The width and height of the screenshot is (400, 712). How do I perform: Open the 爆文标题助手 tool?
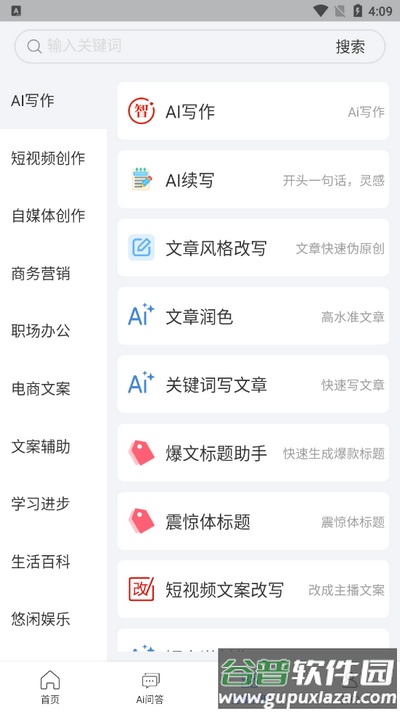[x=253, y=453]
